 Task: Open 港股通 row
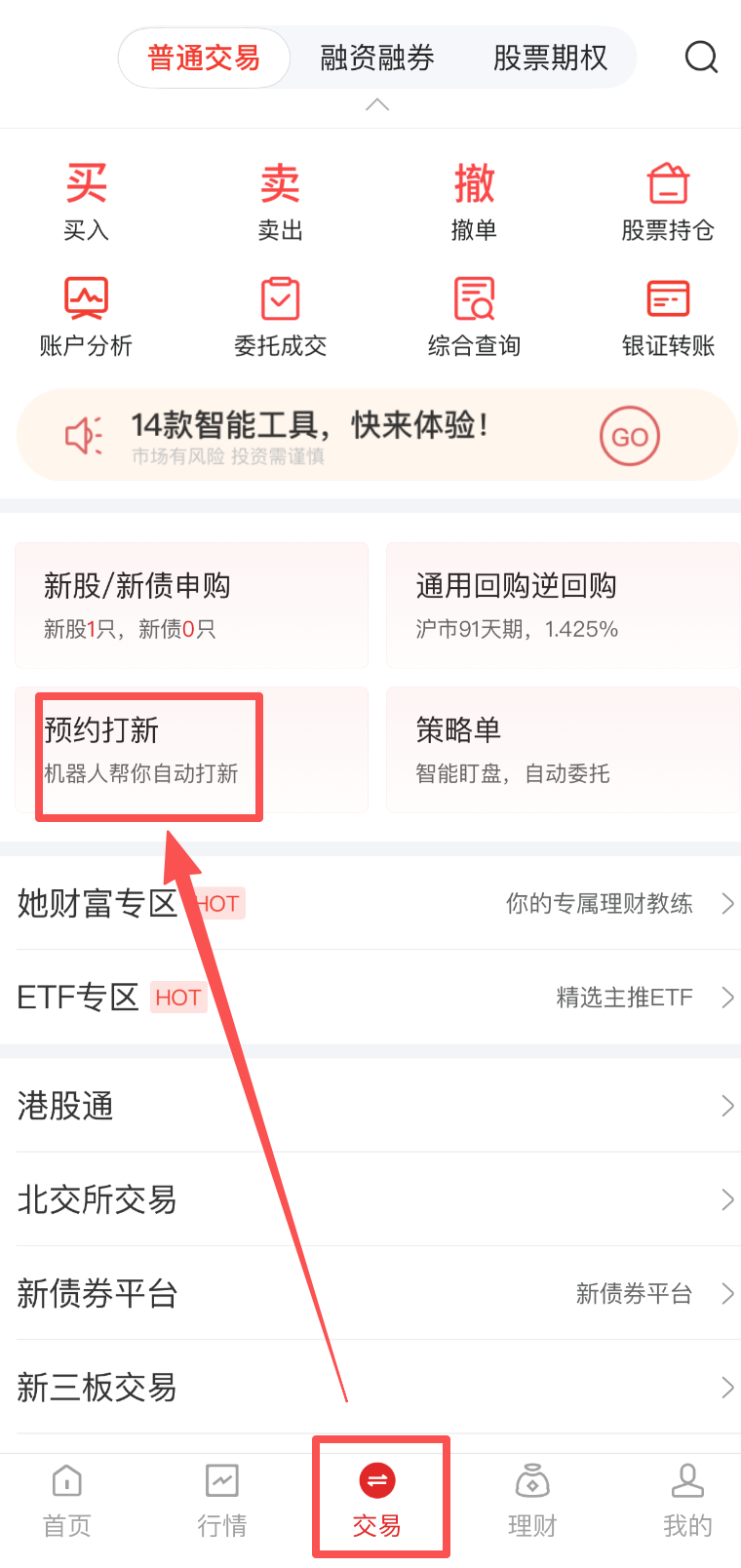tap(370, 1106)
